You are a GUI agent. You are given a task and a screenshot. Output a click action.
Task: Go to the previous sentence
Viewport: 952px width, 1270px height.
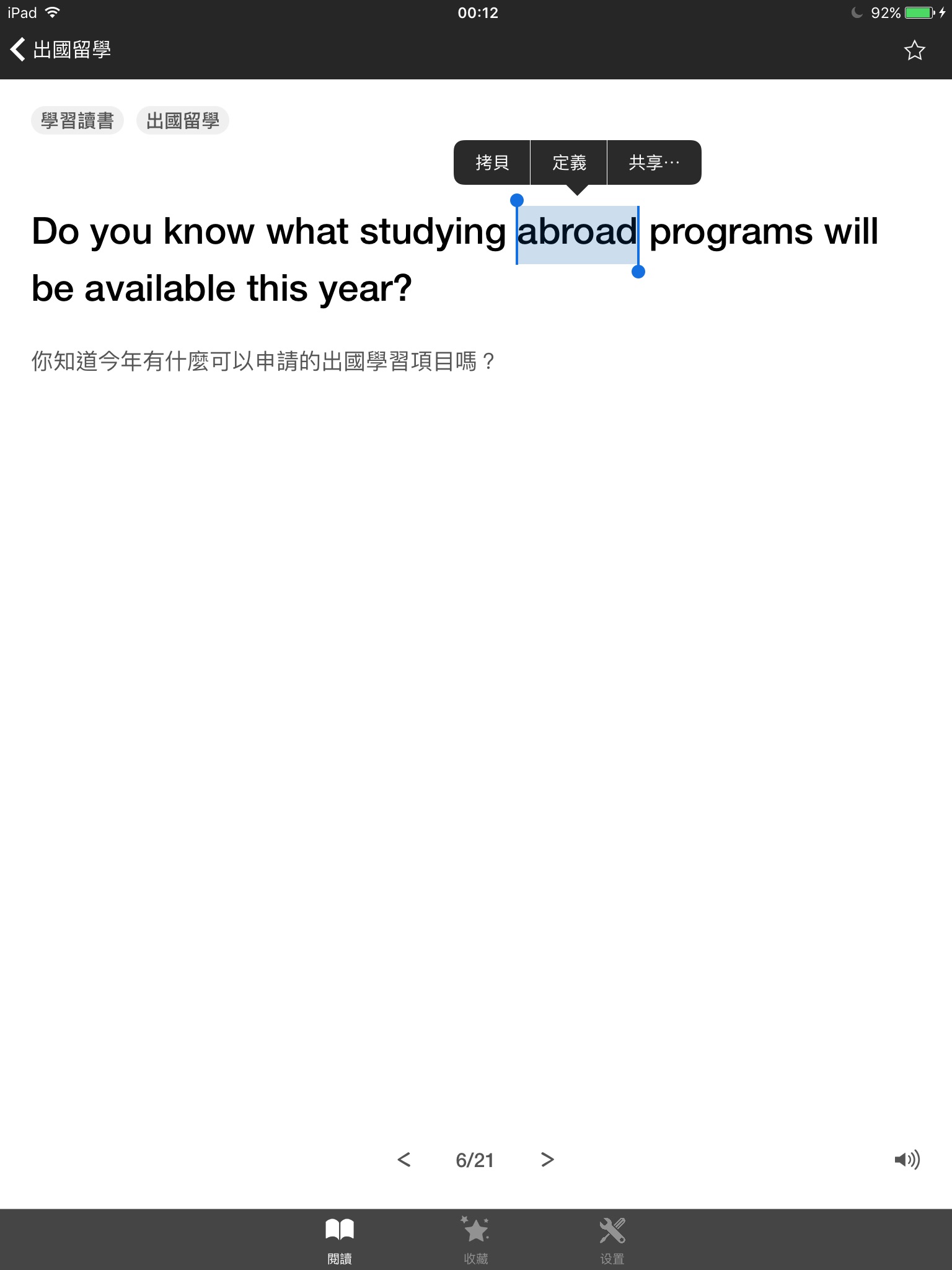coord(404,1160)
